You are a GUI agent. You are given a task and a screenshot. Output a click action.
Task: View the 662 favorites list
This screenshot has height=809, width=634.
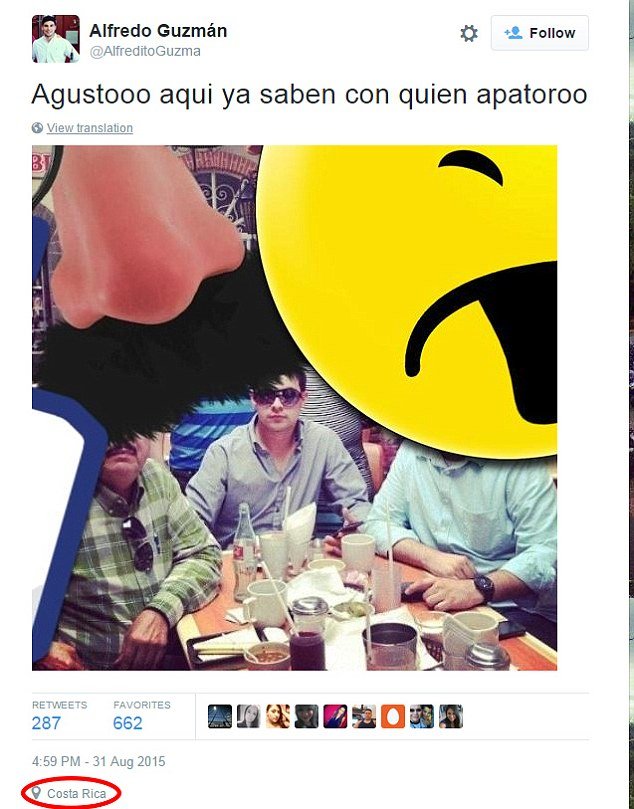pos(128,722)
